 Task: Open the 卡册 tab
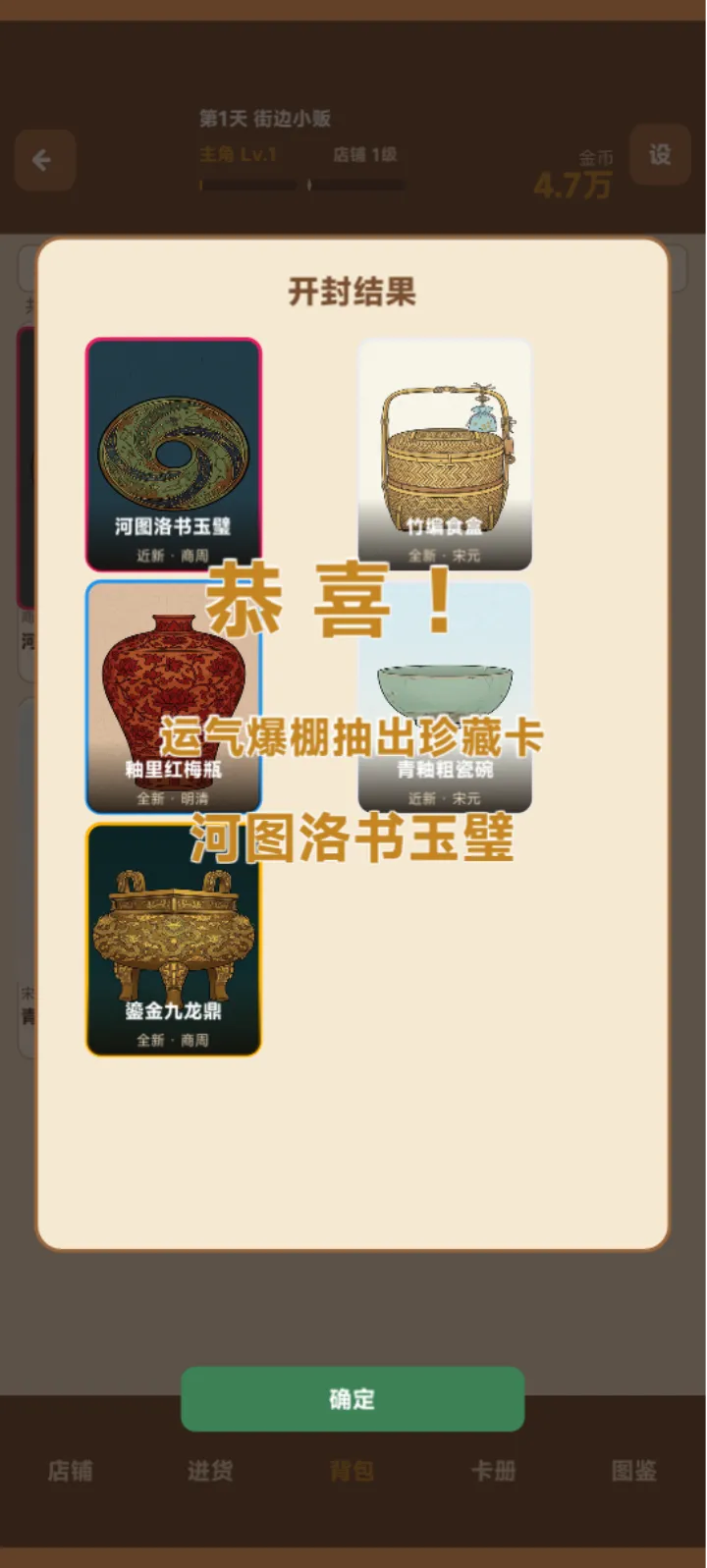(x=493, y=1470)
